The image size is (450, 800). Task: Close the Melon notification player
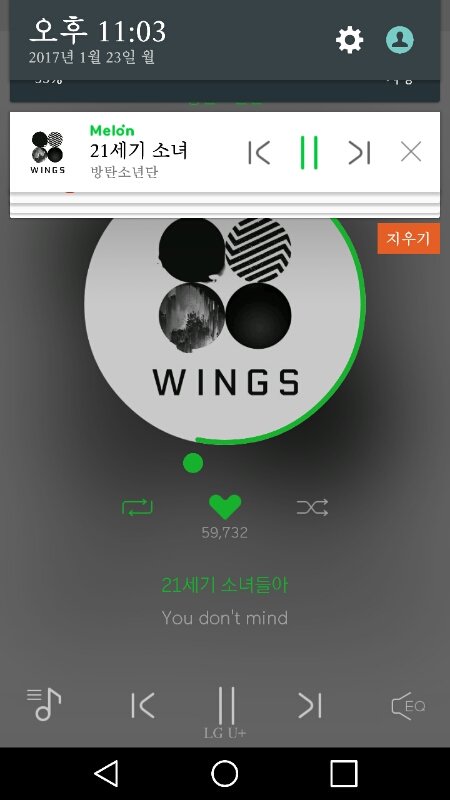(x=411, y=152)
